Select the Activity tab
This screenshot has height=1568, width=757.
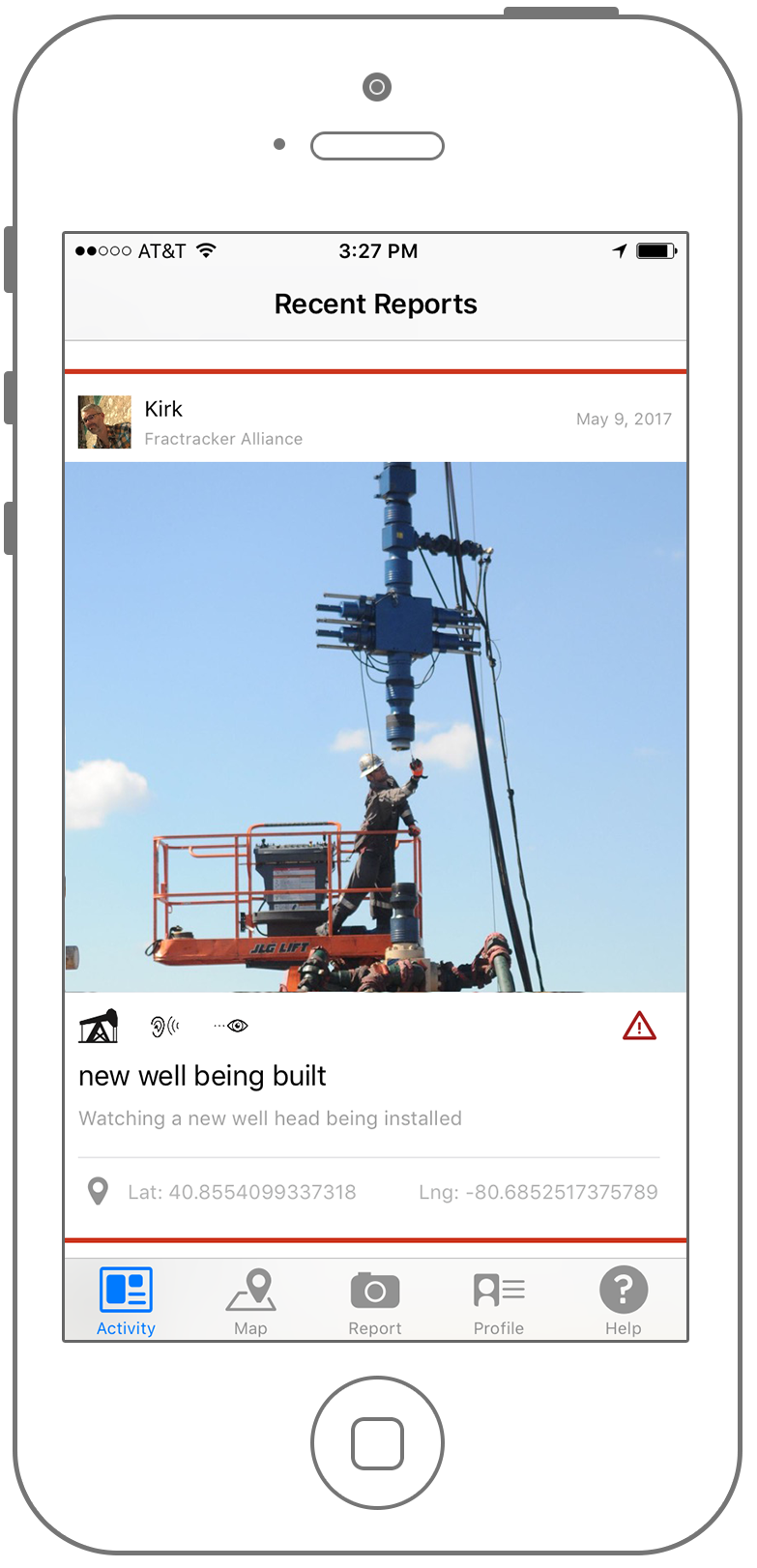(x=126, y=1300)
